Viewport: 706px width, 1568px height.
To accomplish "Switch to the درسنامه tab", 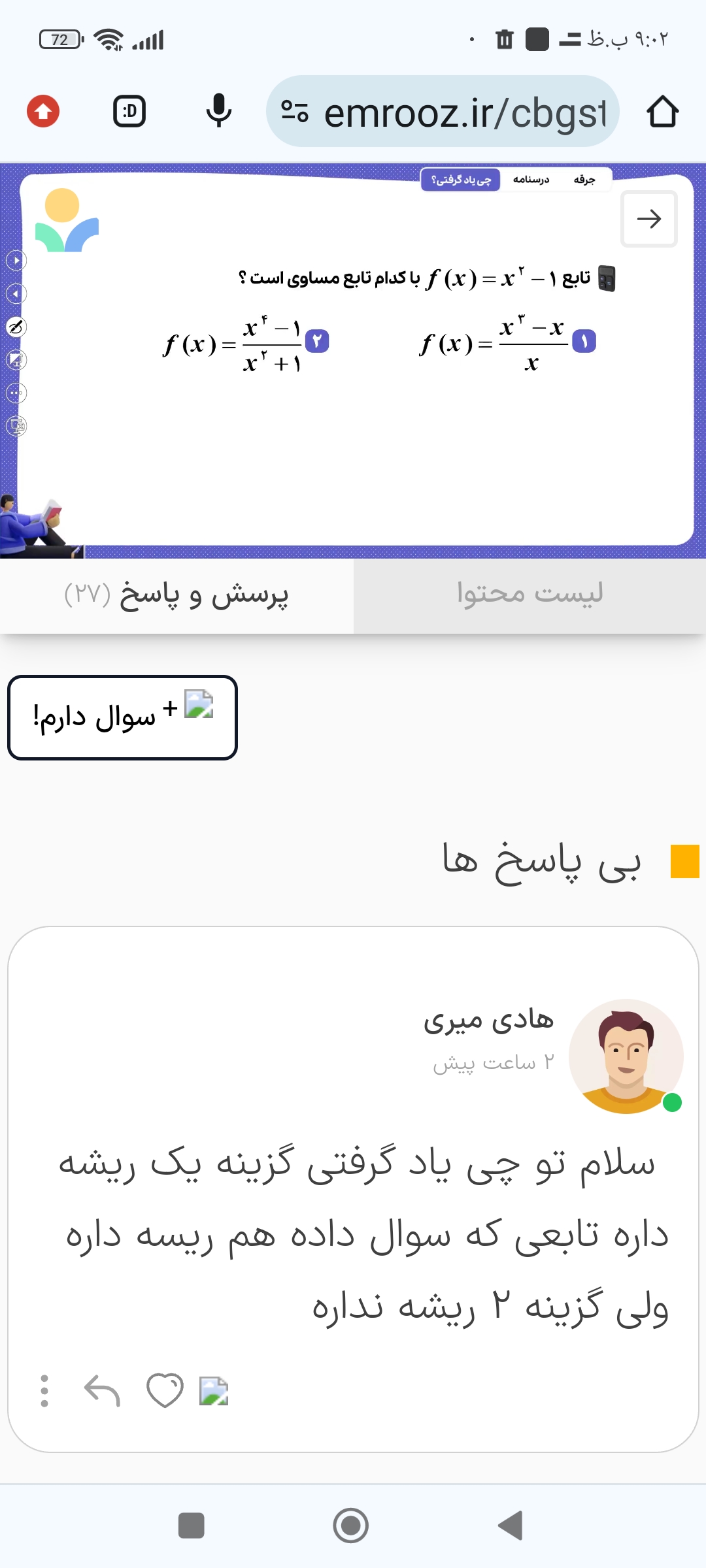I will coord(531,180).
